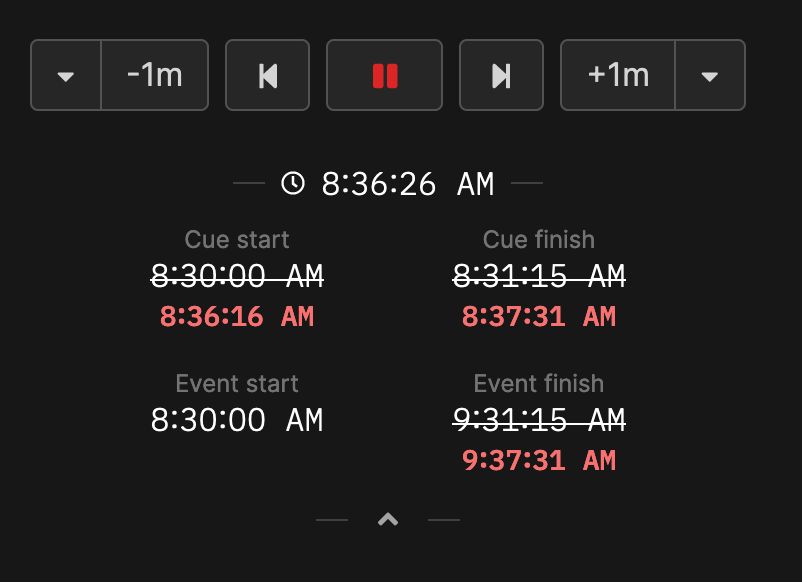The image size is (802, 582).
Task: Open the dropdown beside the +1m button
Action: point(710,75)
